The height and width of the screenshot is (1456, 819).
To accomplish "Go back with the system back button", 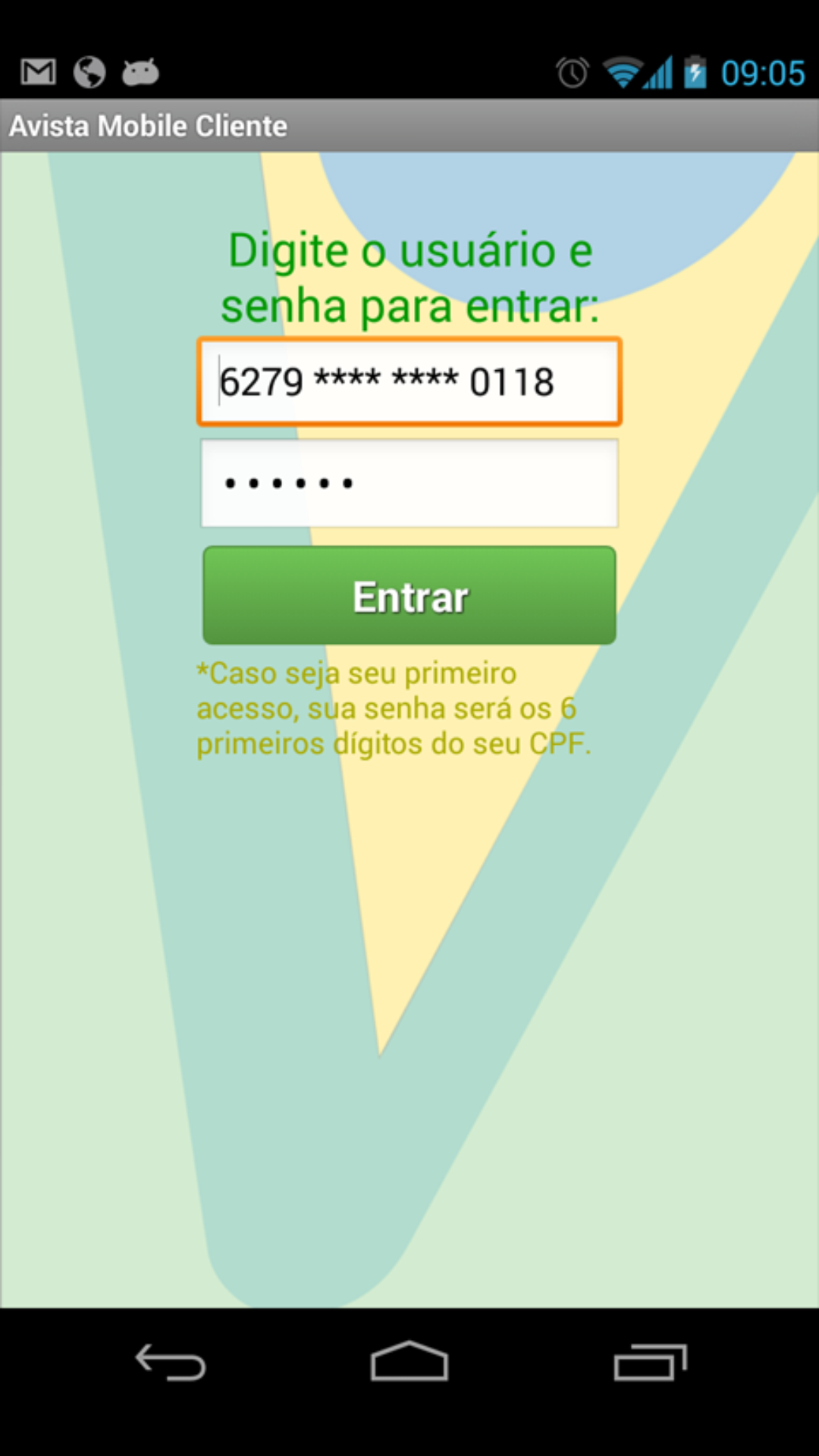I will pos(171,1362).
